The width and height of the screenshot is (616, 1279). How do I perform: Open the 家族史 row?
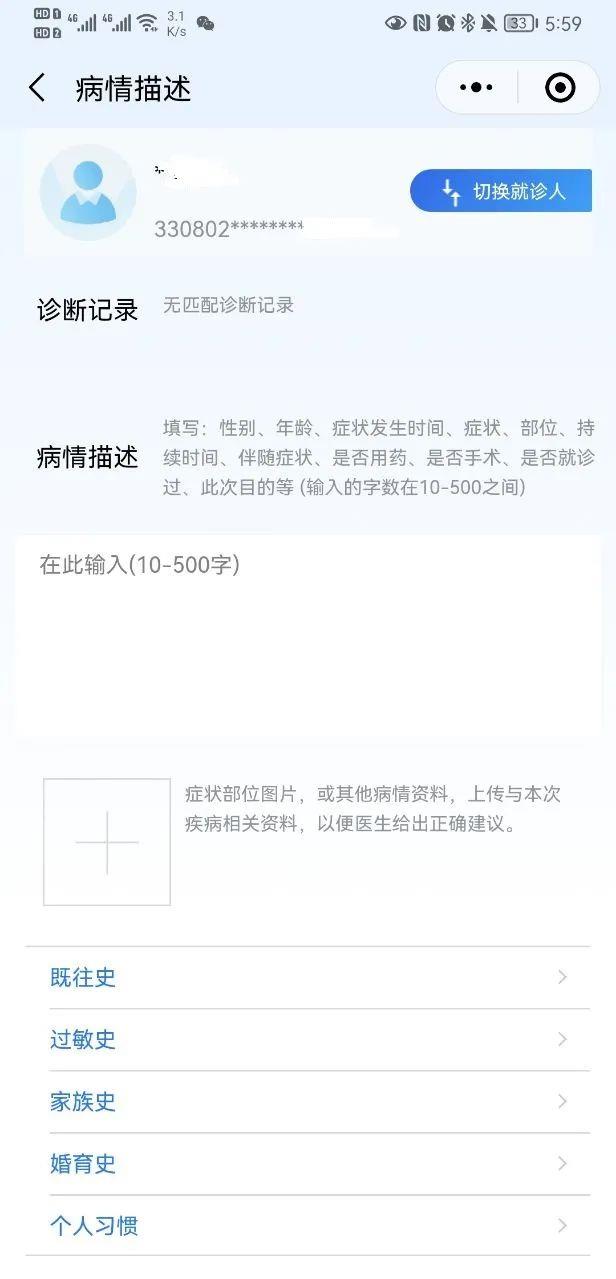click(308, 1101)
